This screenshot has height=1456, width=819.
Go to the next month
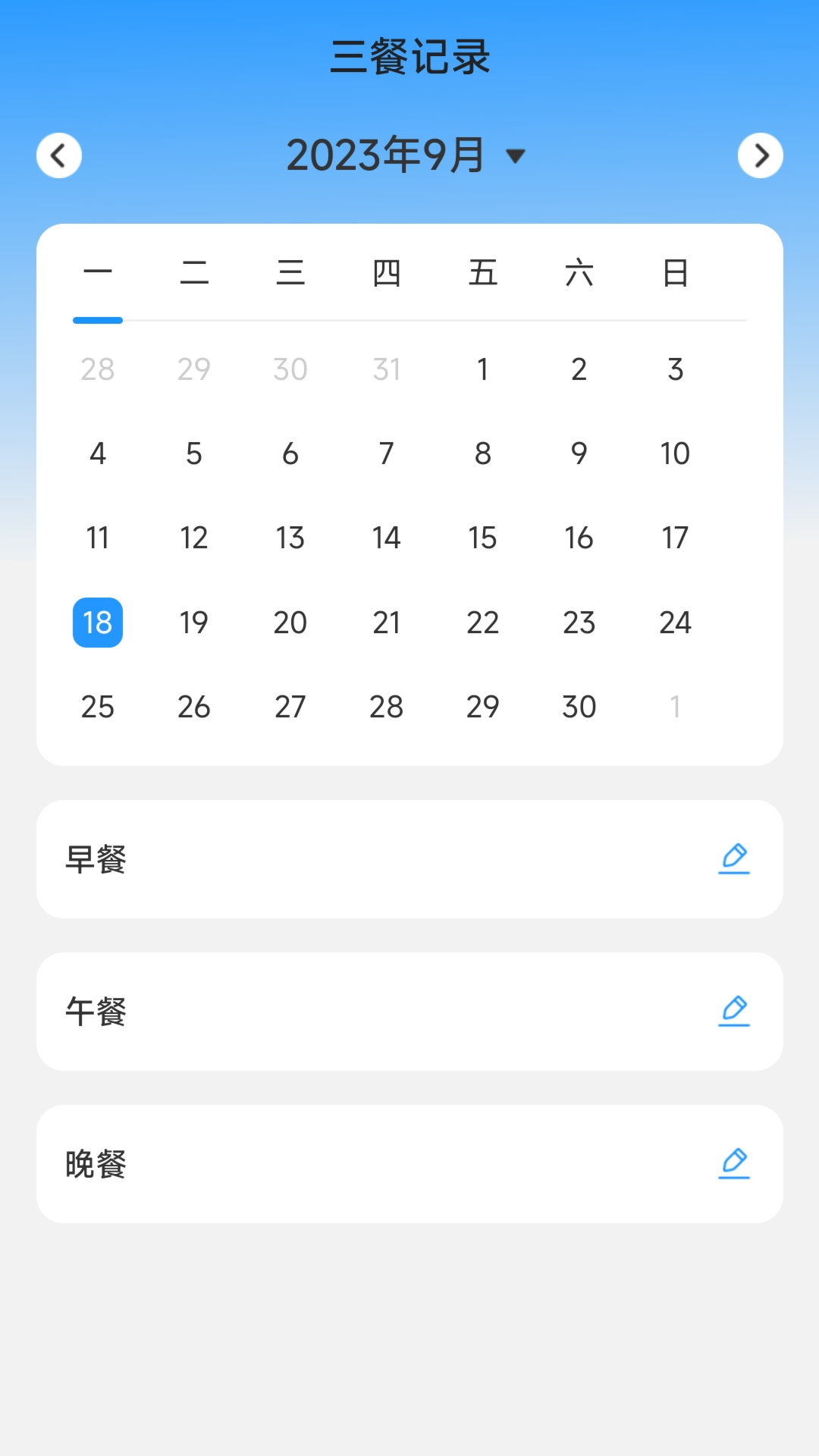pos(760,155)
